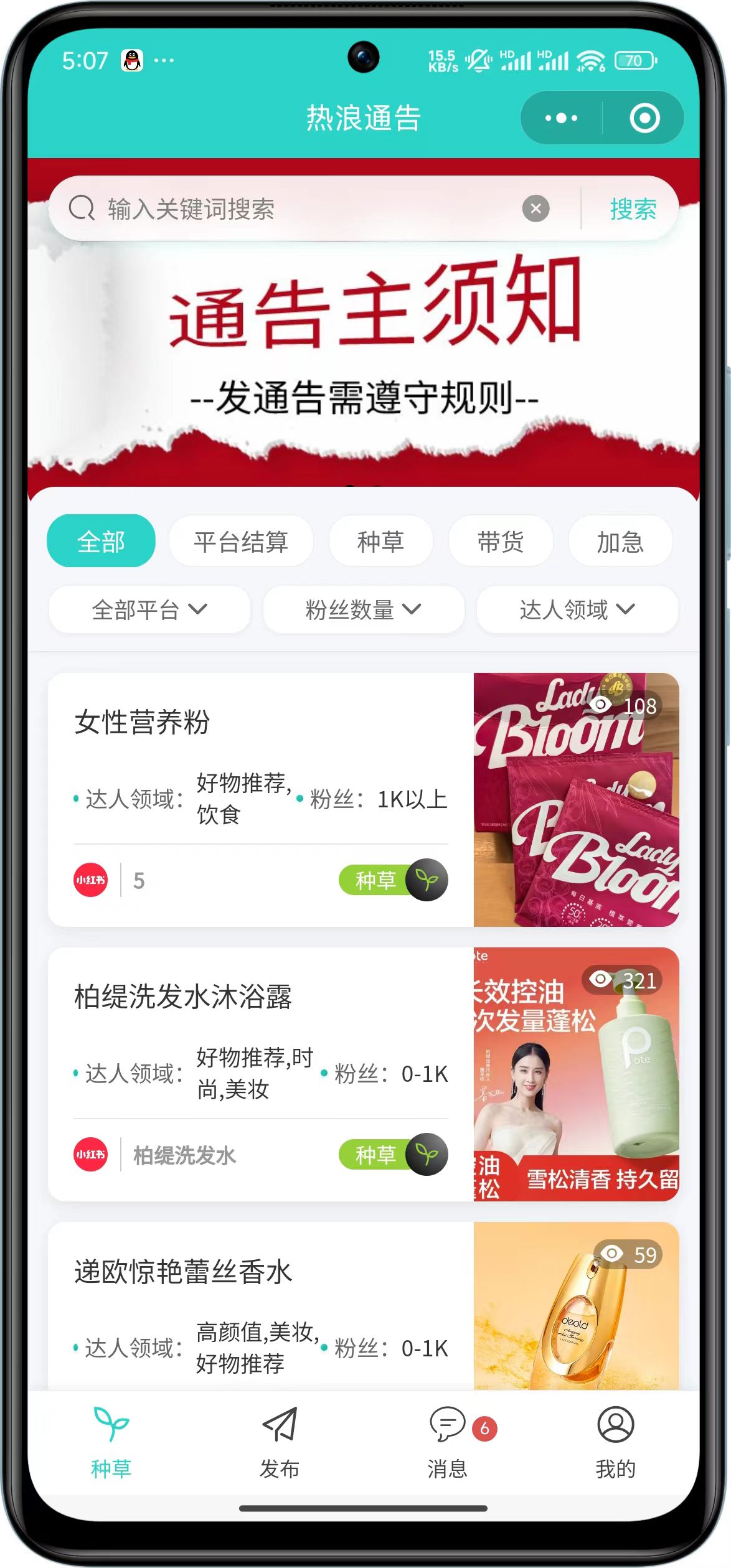Screen dimensions: 731x1568
Task: Clear the search field text
Action: [x=535, y=209]
